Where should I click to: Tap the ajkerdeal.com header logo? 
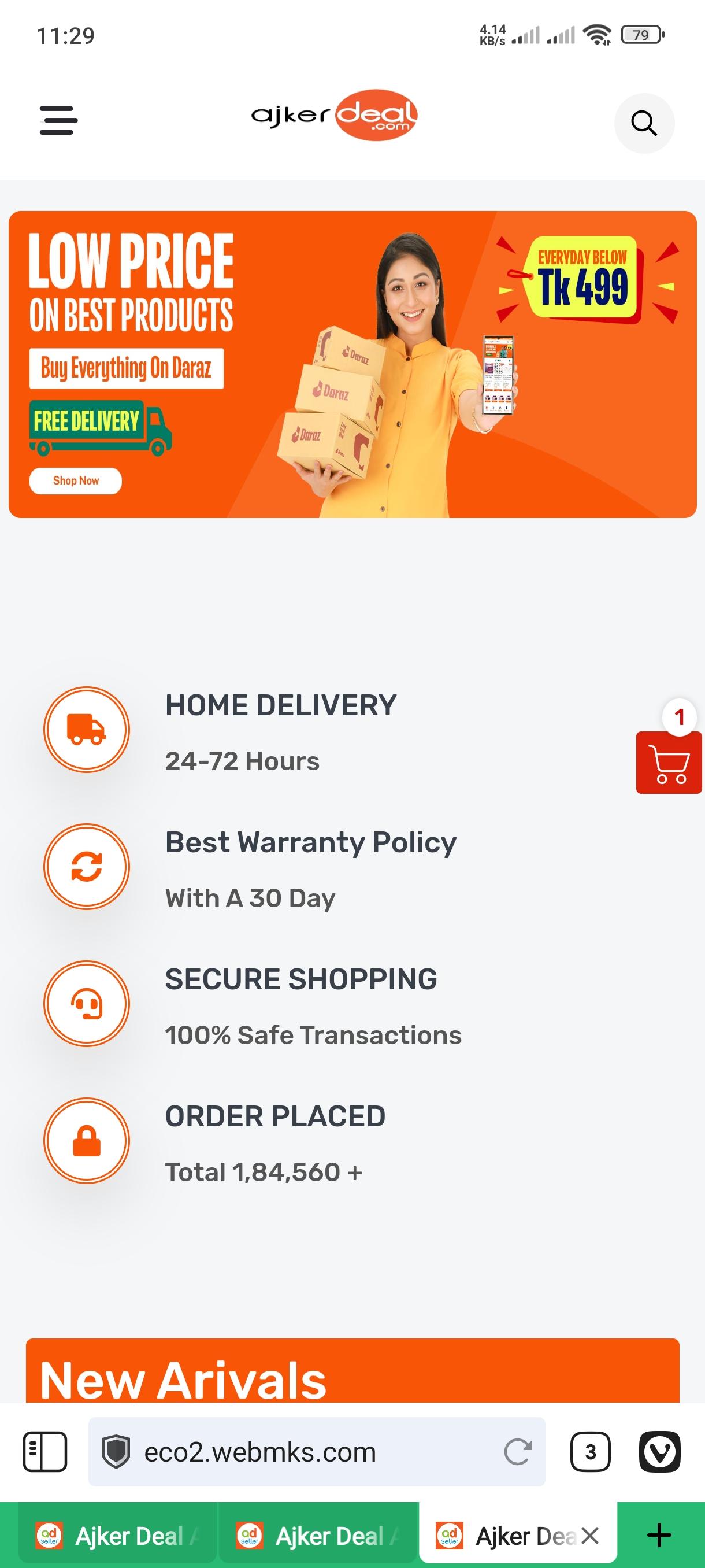(x=335, y=115)
